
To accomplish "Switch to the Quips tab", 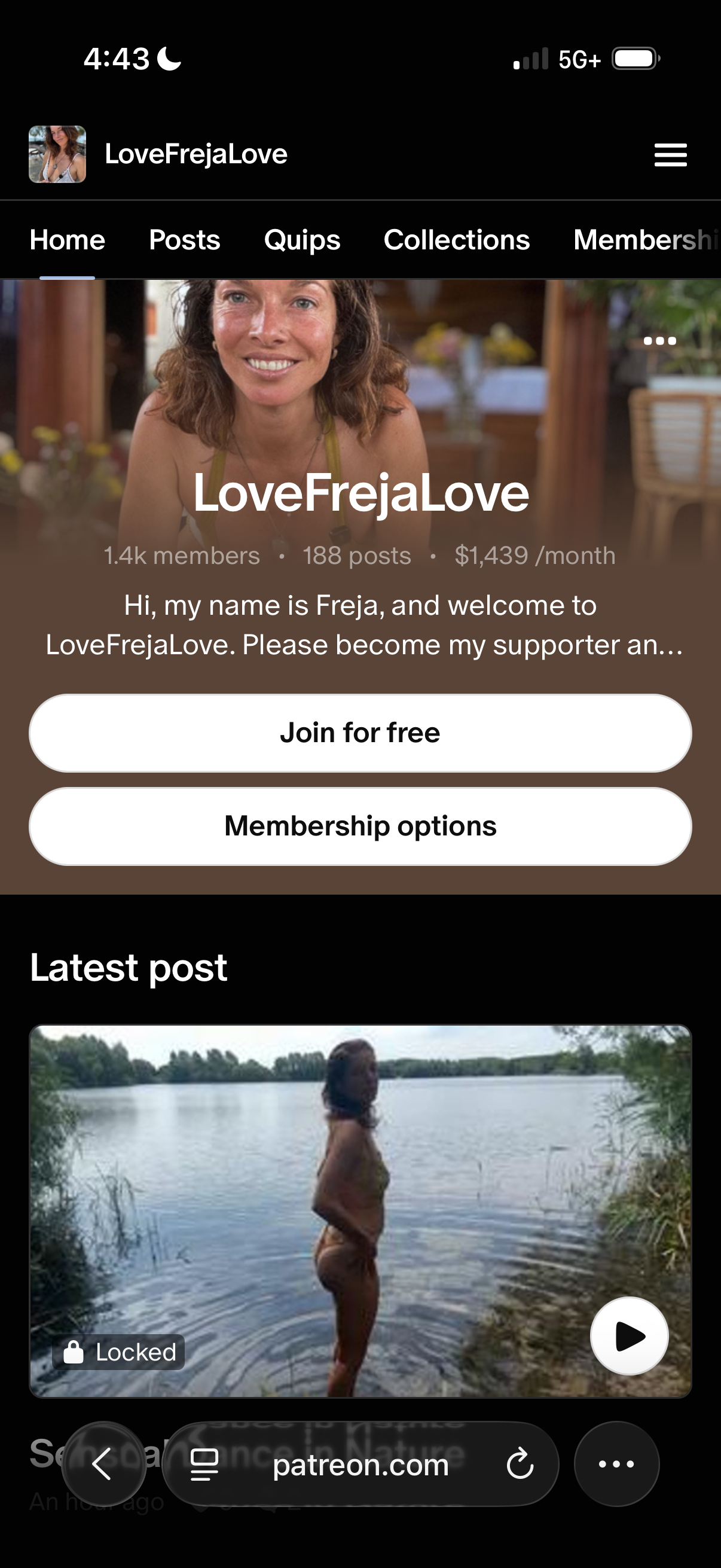I will click(302, 240).
